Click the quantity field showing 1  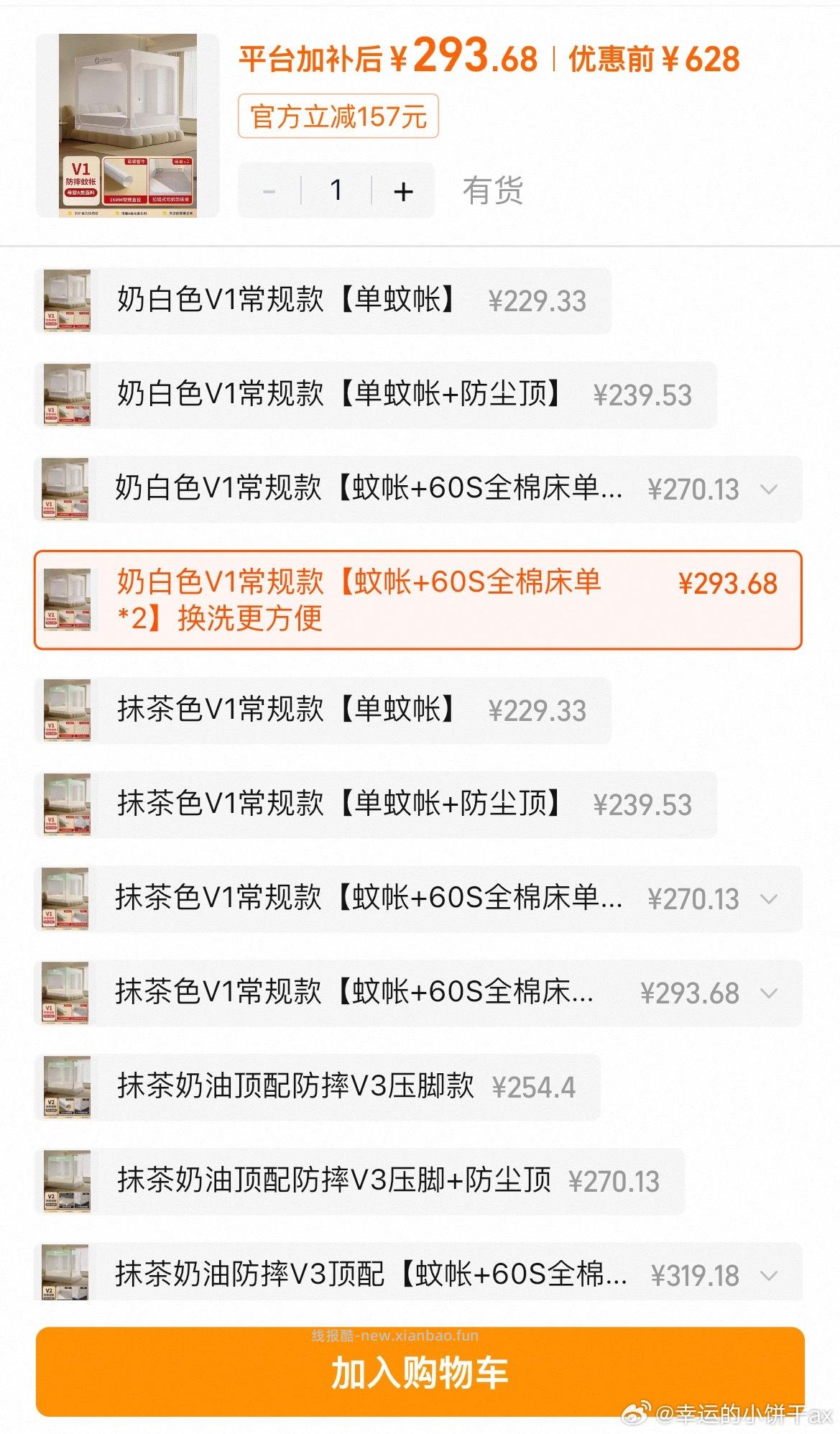[336, 190]
